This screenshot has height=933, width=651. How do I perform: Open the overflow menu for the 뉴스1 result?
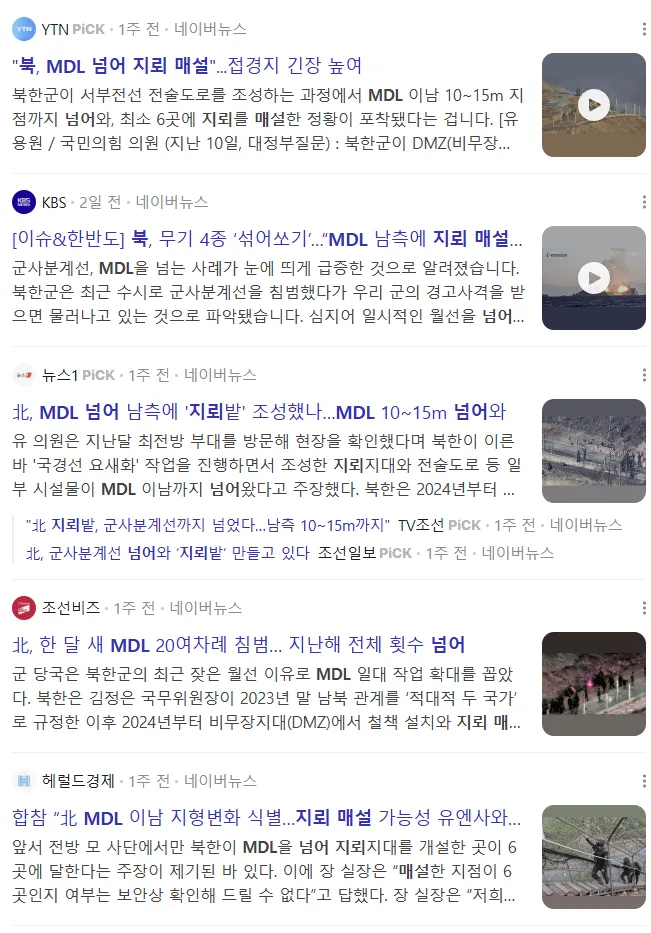[644, 375]
